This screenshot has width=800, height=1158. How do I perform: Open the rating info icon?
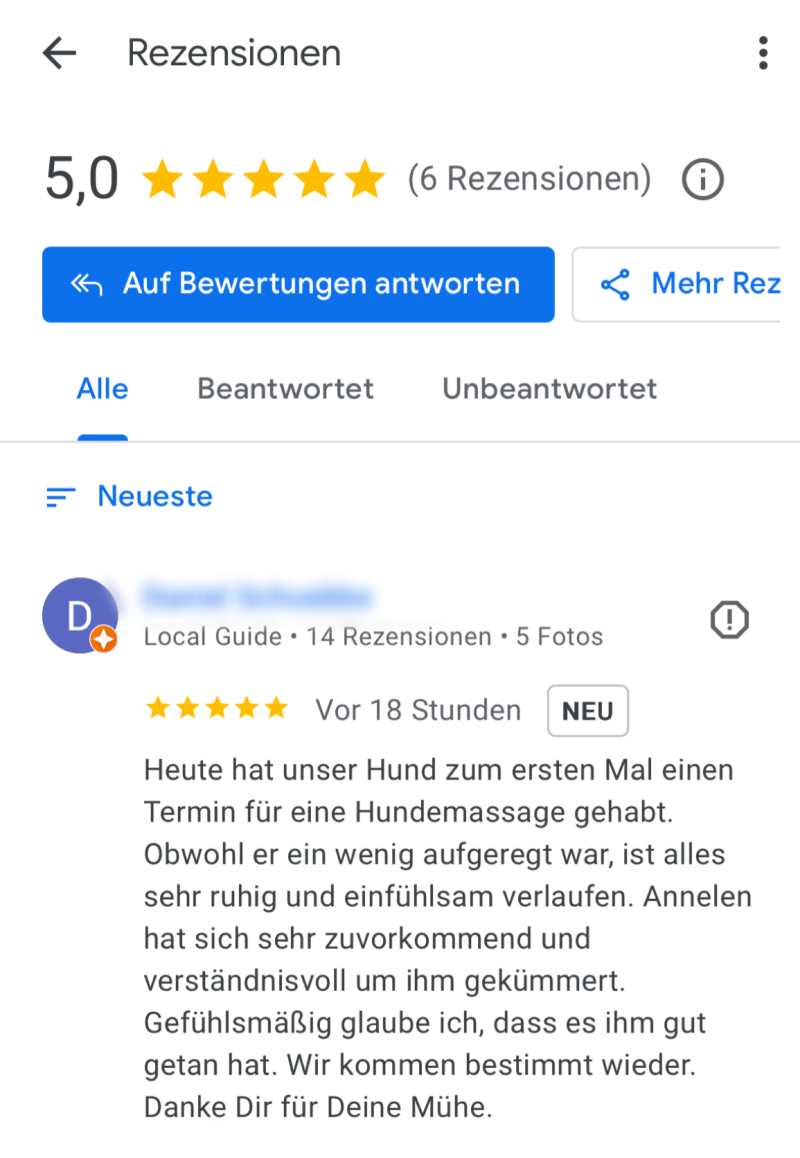pos(702,180)
